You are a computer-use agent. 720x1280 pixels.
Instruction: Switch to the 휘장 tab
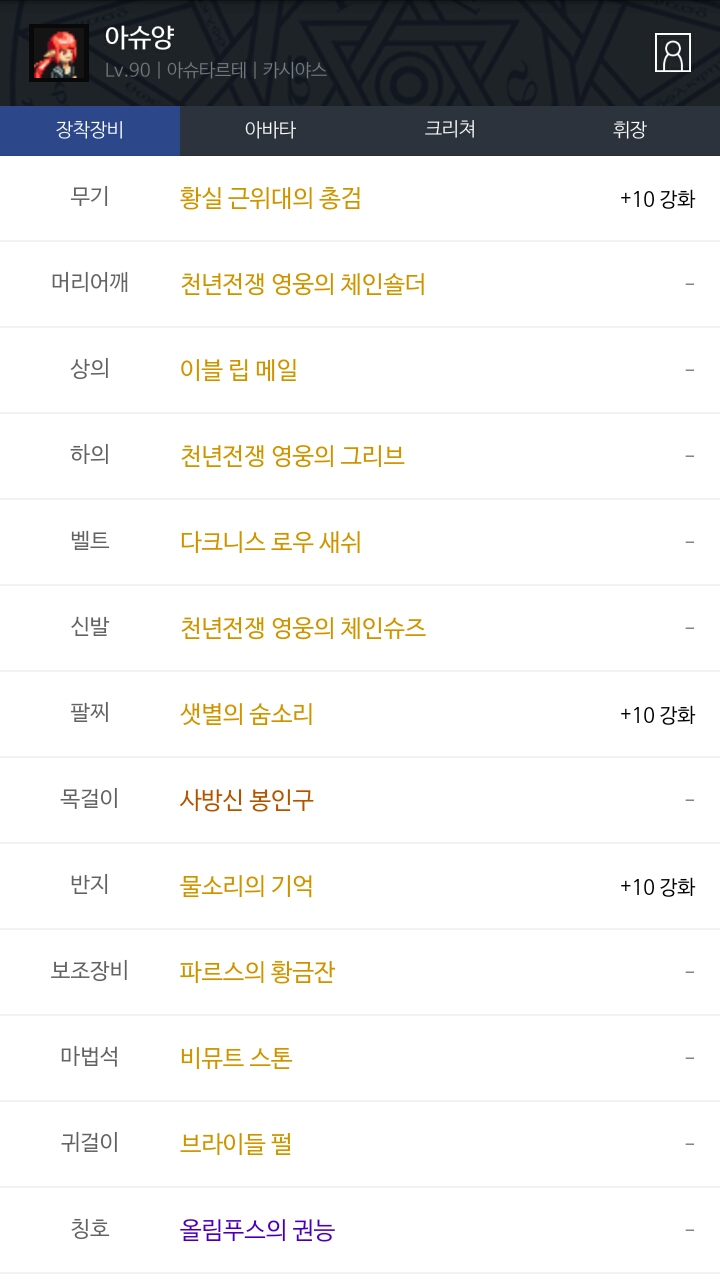coord(630,130)
